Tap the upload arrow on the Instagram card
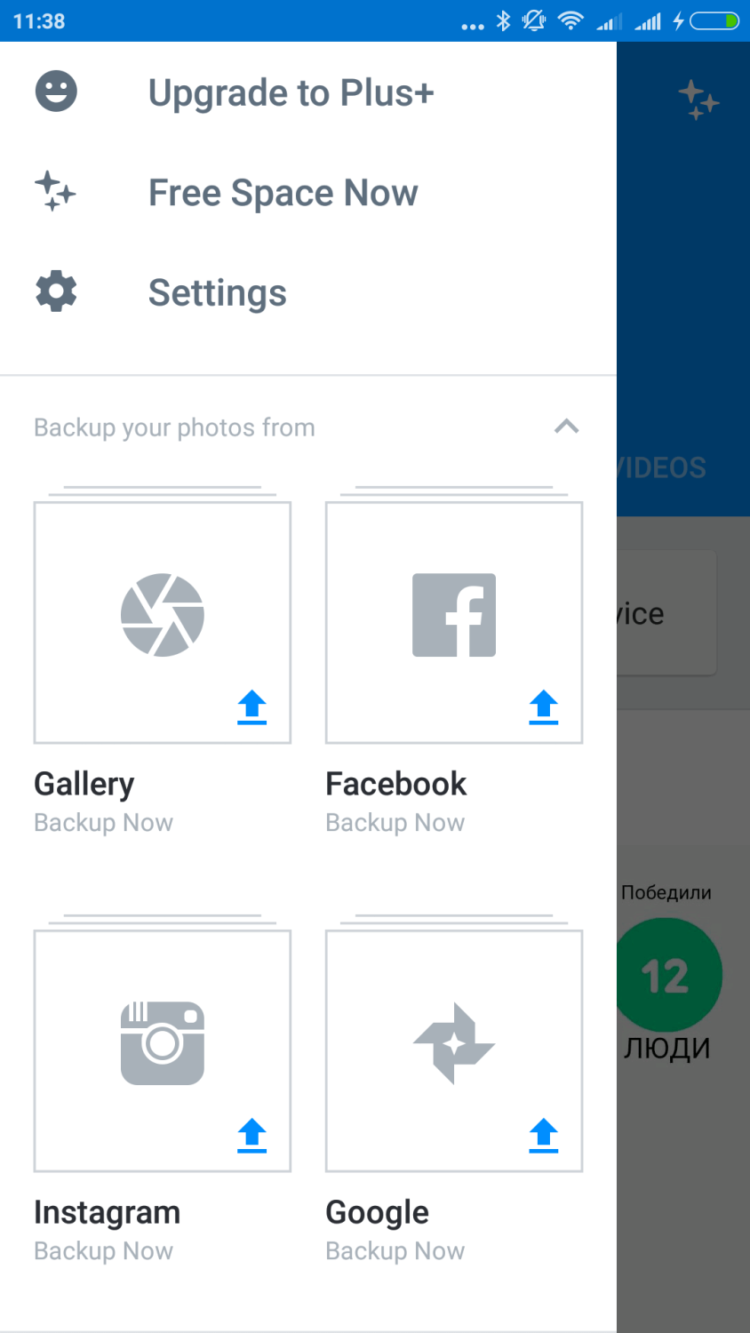 click(x=252, y=1135)
